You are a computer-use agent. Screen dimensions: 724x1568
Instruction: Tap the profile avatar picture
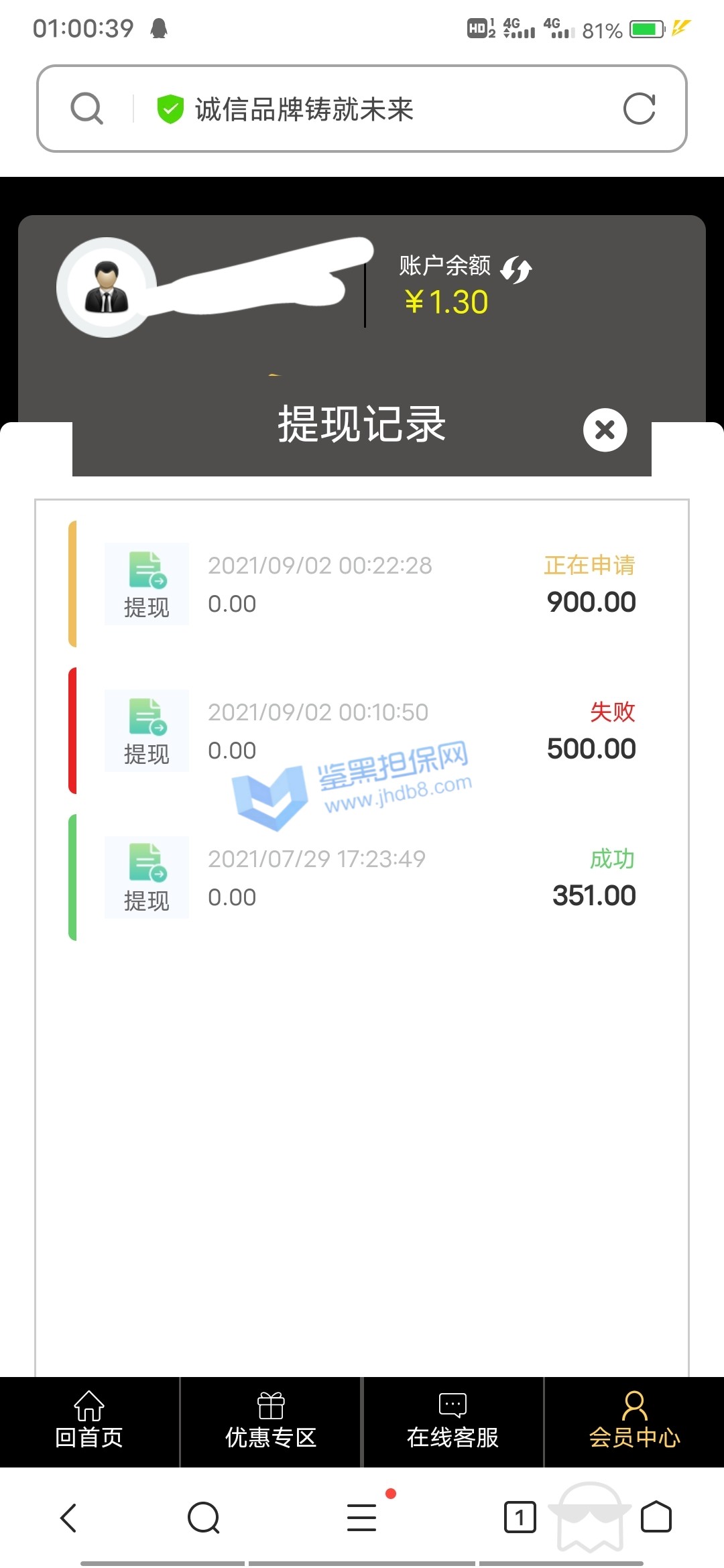click(x=107, y=287)
